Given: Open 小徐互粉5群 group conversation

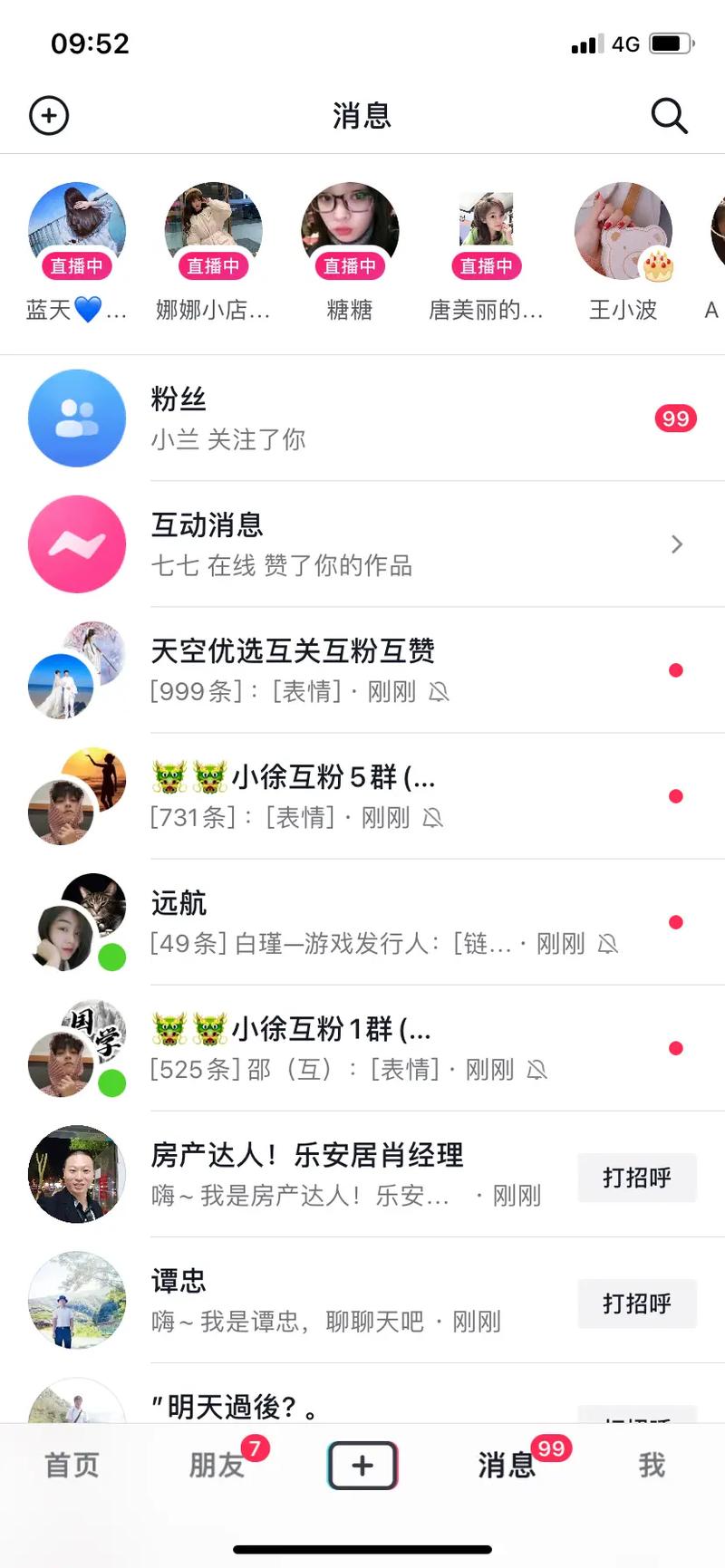Looking at the screenshot, I should click(362, 795).
